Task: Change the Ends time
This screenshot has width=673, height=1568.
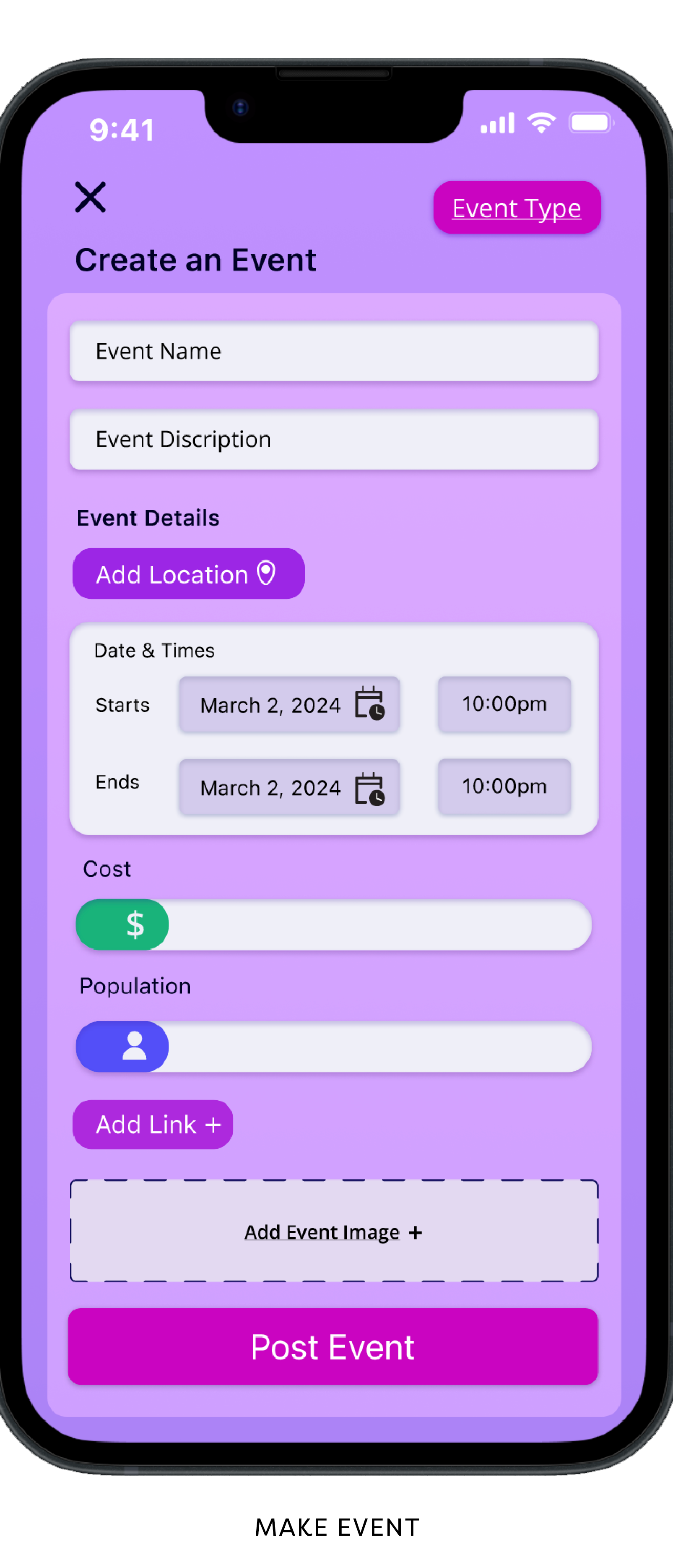Action: (504, 787)
